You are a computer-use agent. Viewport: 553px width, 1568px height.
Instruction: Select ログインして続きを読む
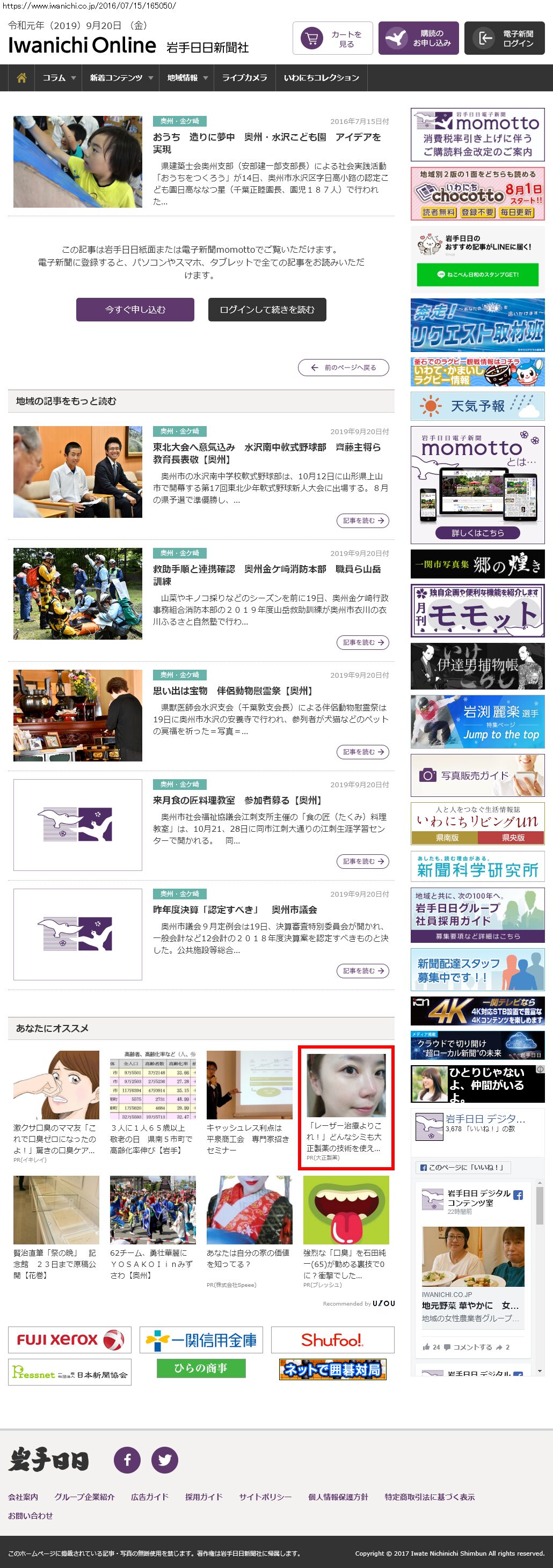tap(267, 309)
